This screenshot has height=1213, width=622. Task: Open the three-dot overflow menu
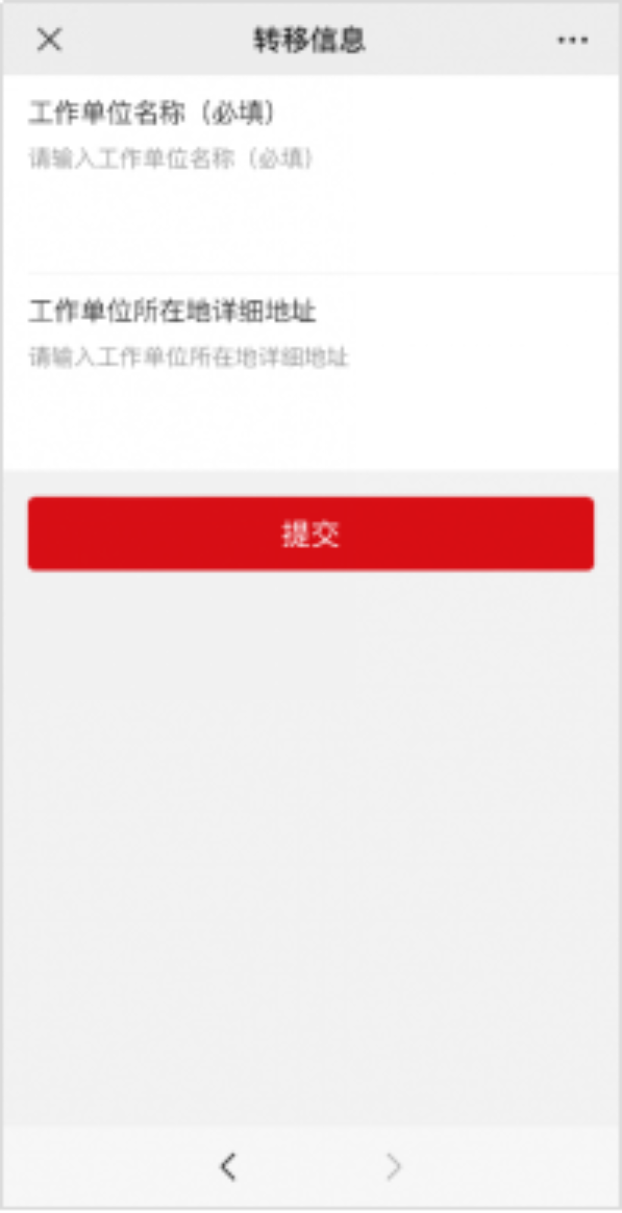point(572,40)
